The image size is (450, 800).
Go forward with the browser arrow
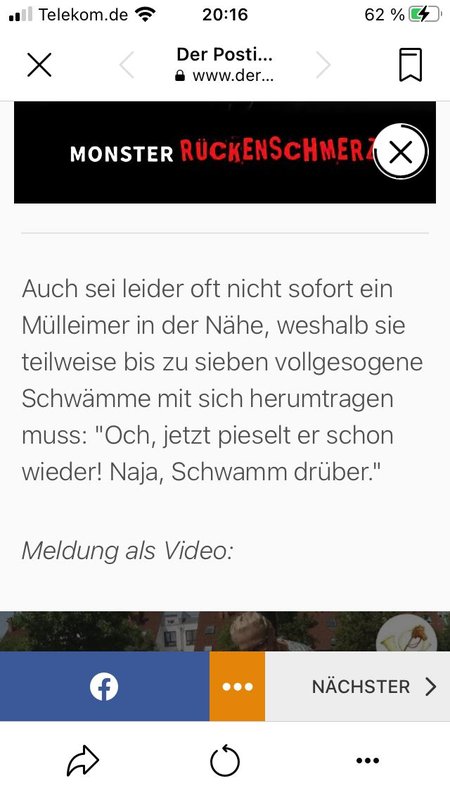click(x=323, y=65)
